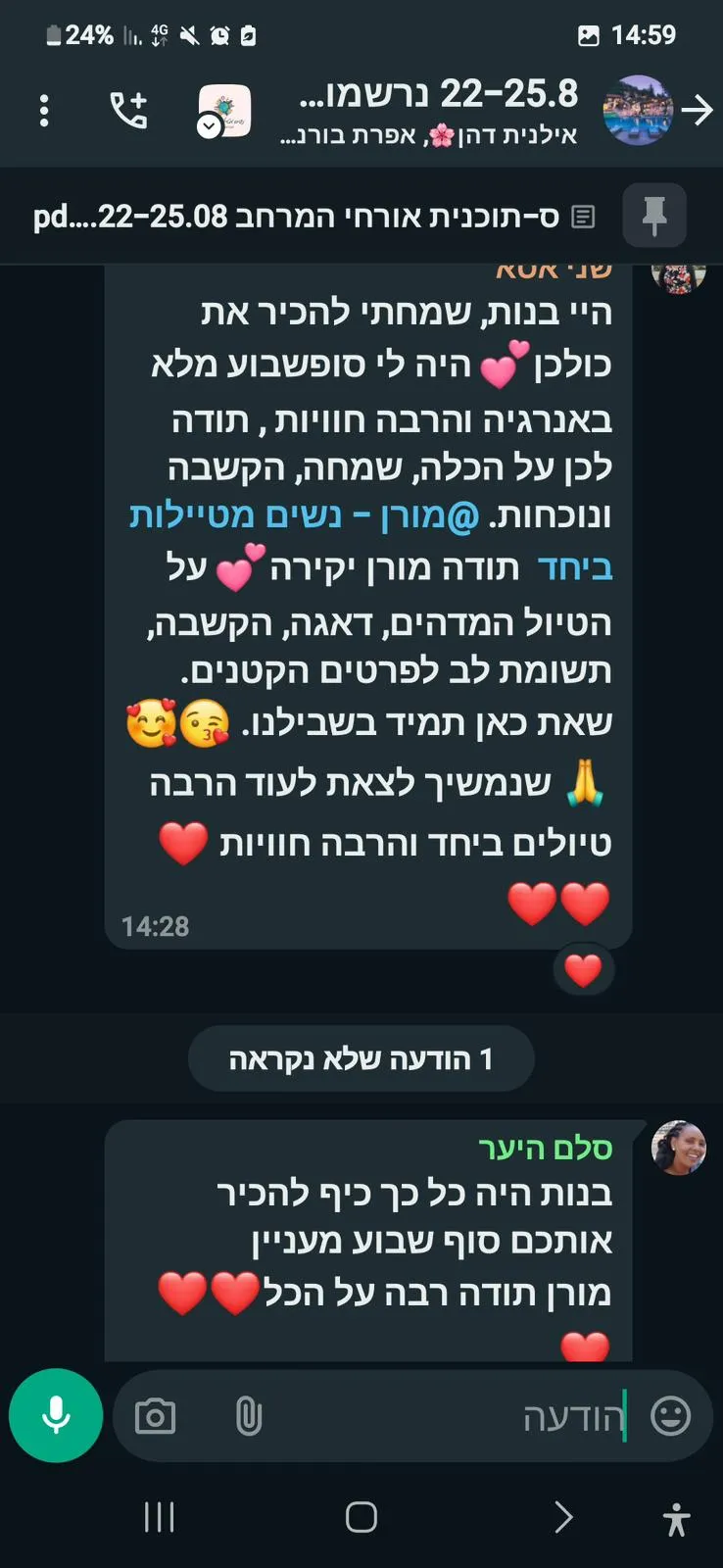Open the recent apps view
The height and width of the screenshot is (1568, 723).
pyautogui.click(x=159, y=1517)
